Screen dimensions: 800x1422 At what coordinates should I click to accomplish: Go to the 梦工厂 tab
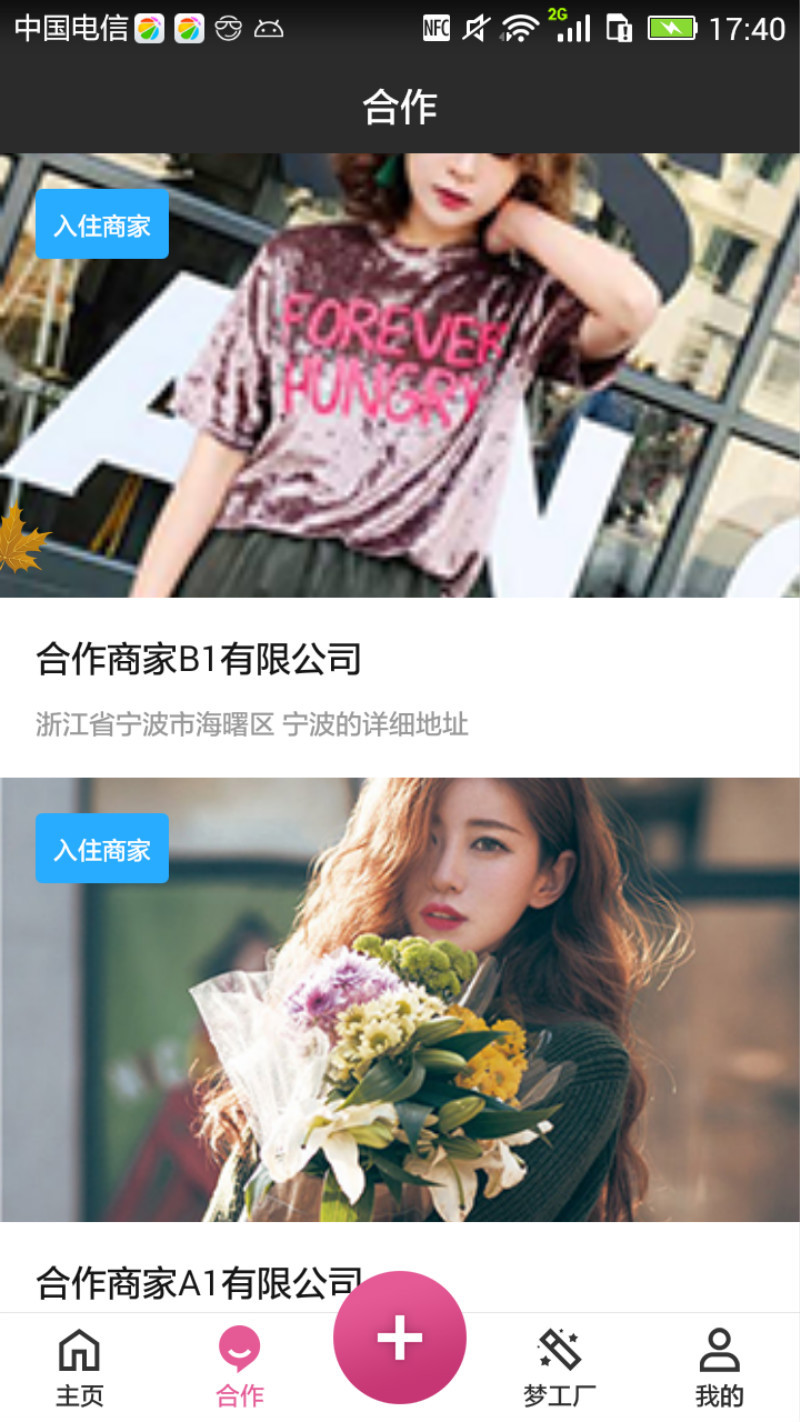point(560,1368)
